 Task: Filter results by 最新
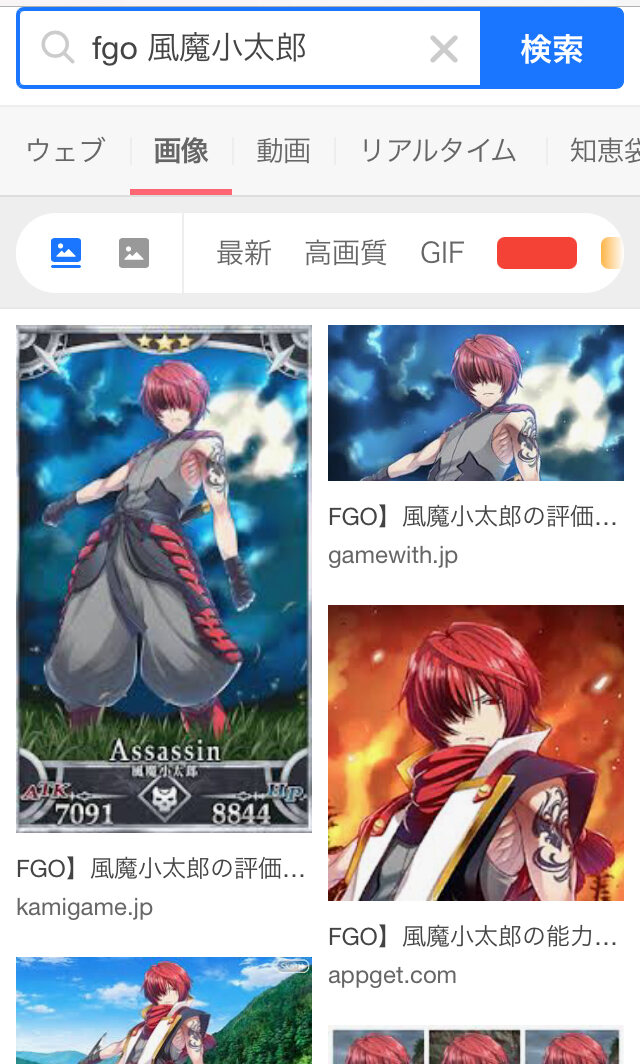click(x=244, y=253)
